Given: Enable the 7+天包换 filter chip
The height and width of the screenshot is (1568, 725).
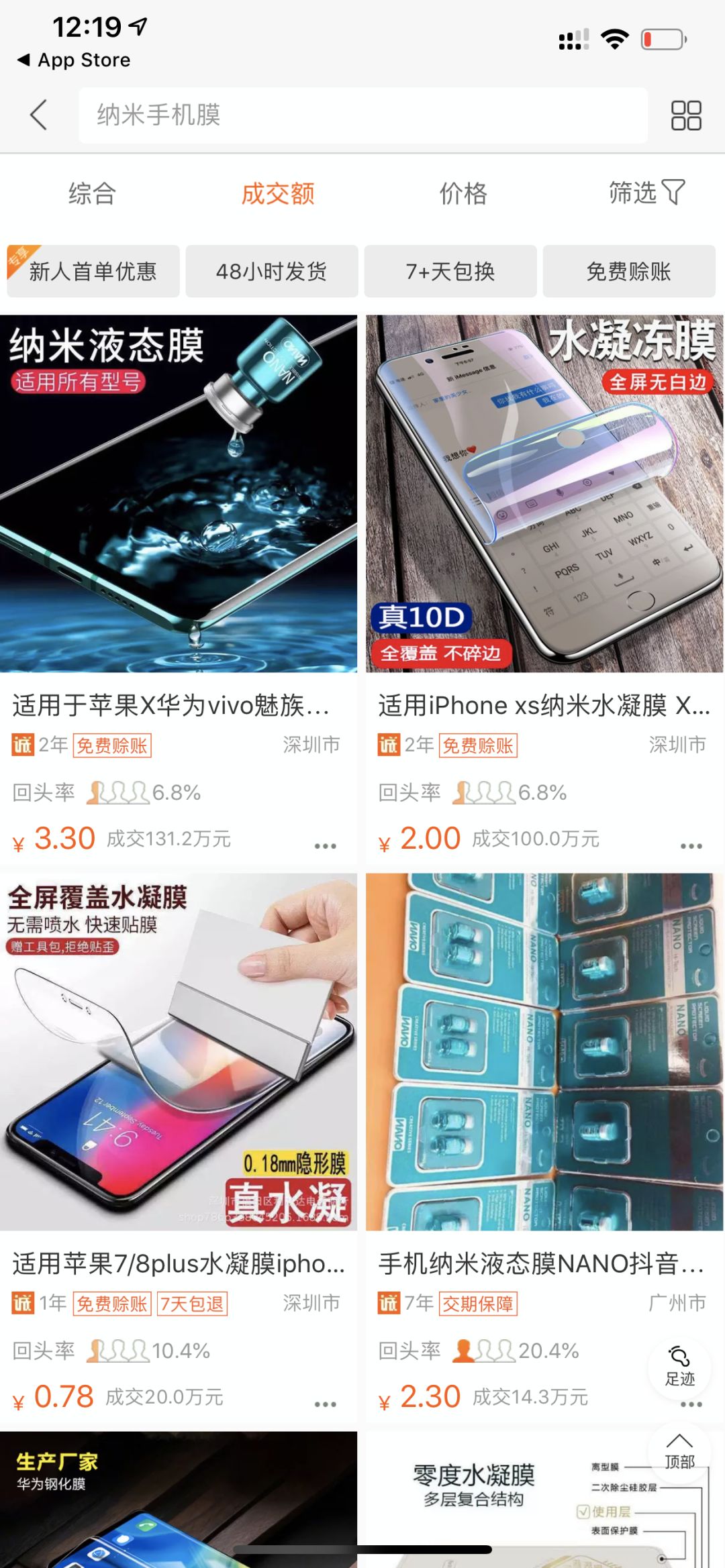Looking at the screenshot, I should [450, 271].
